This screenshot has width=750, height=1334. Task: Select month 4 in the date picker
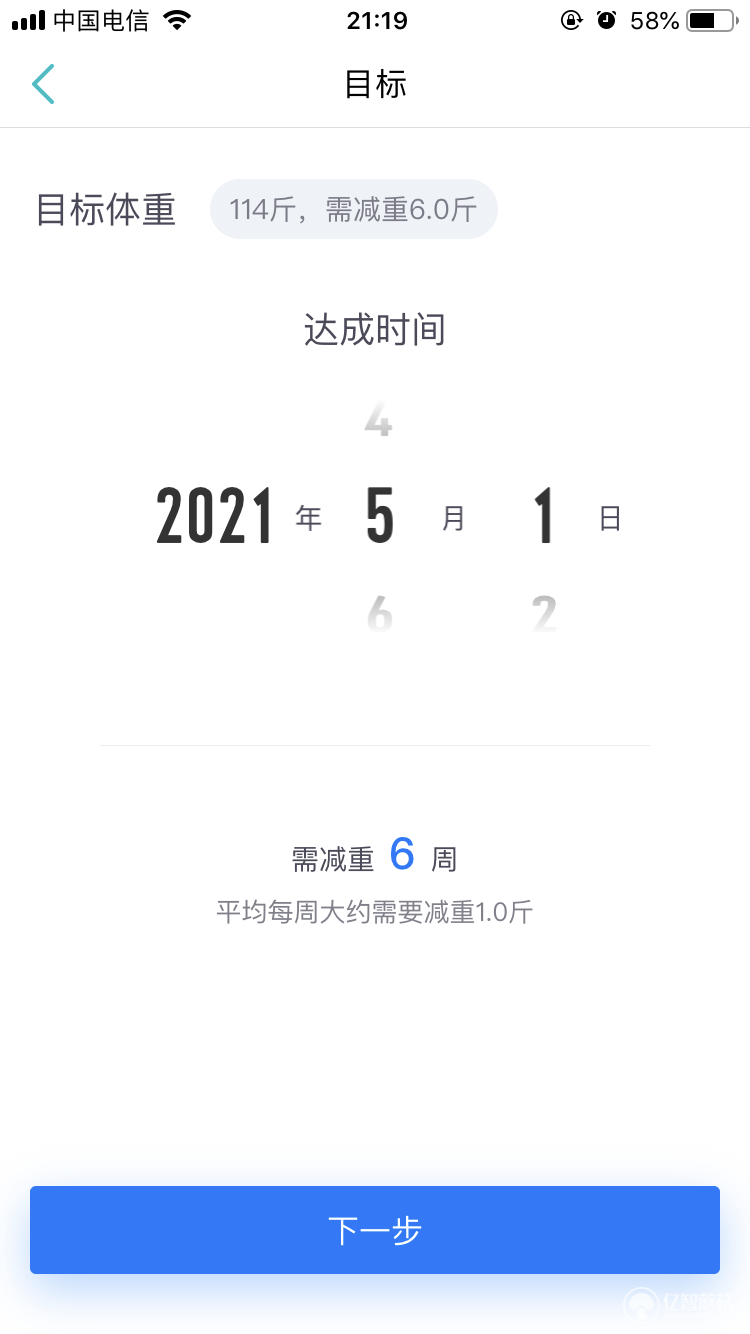378,422
